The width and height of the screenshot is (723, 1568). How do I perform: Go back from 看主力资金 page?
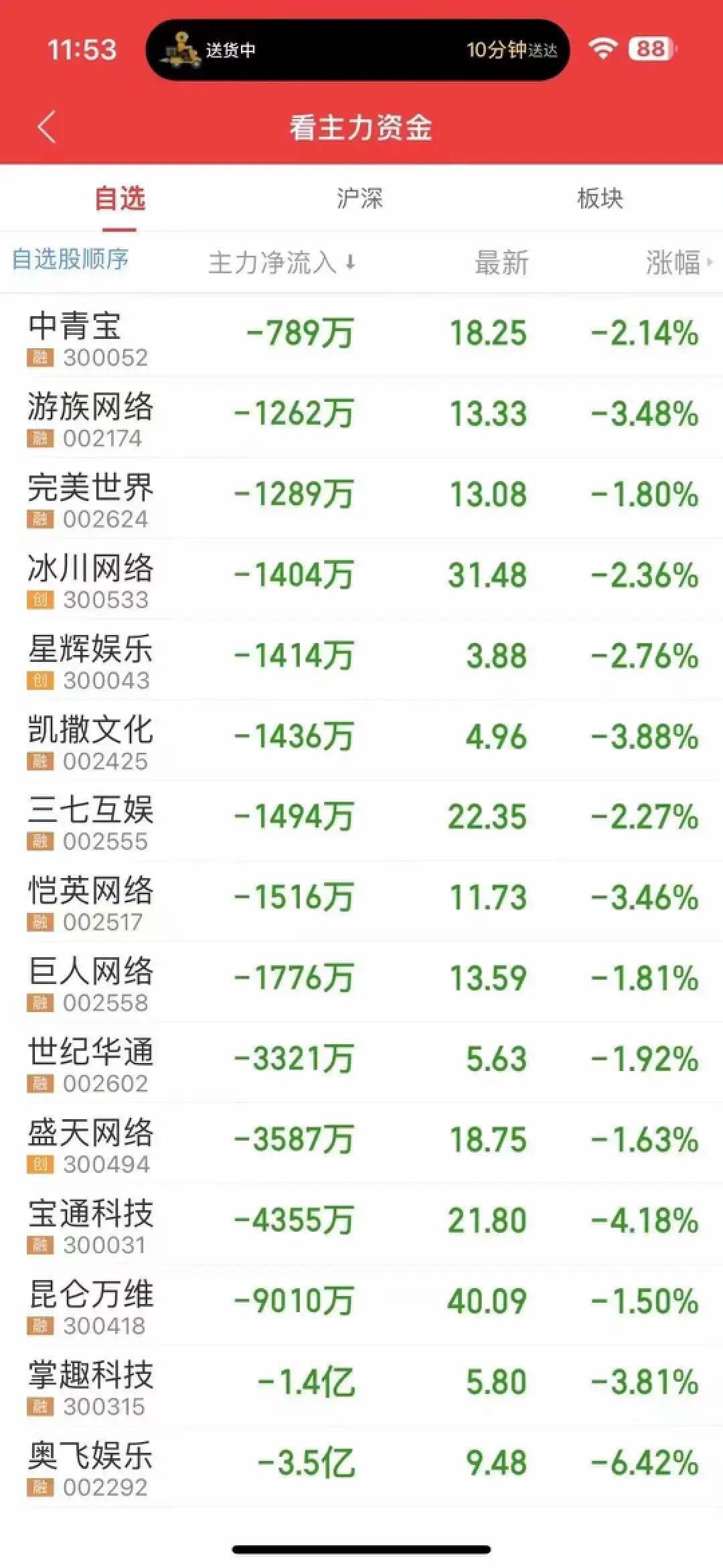pos(47,127)
